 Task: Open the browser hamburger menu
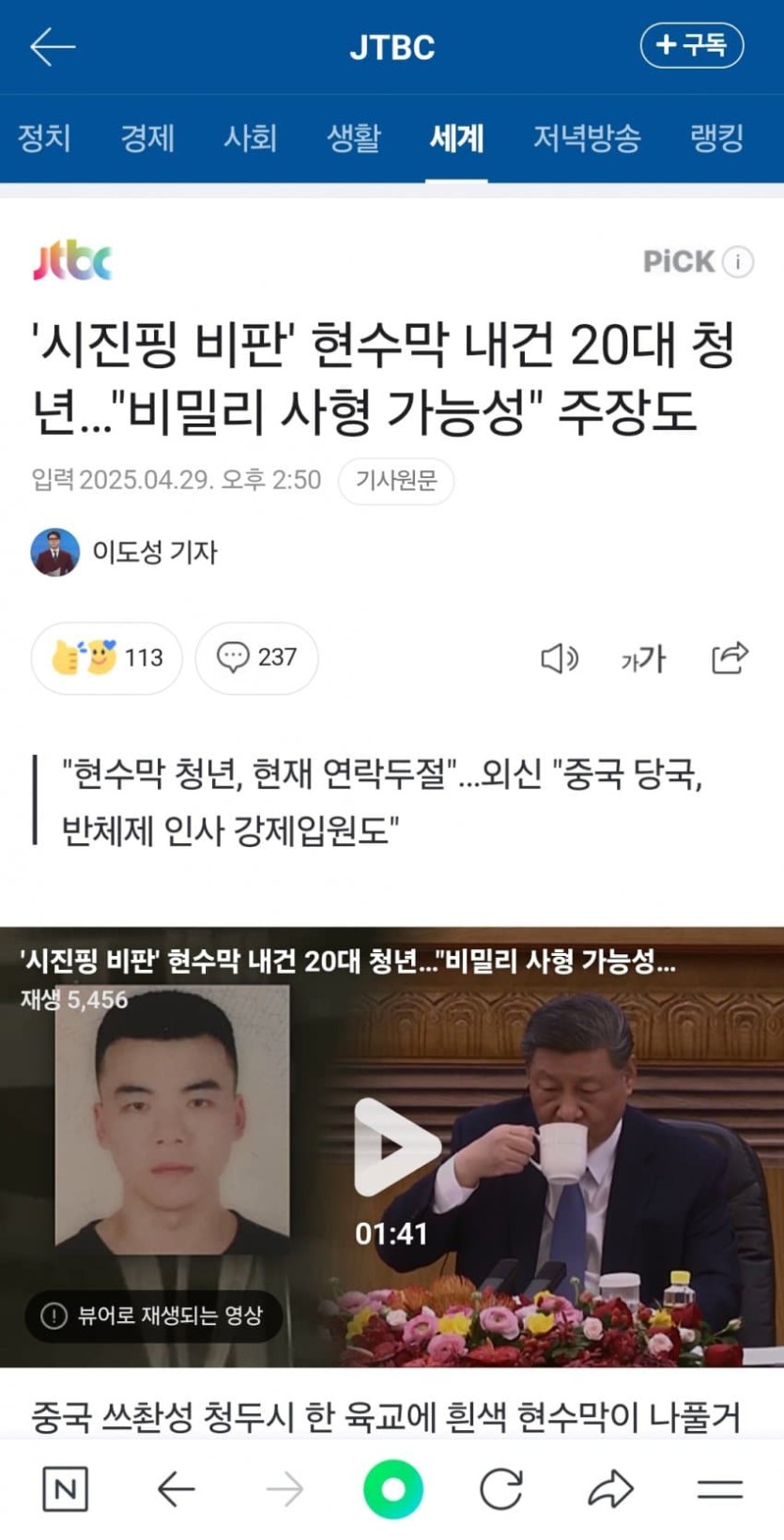(720, 1488)
